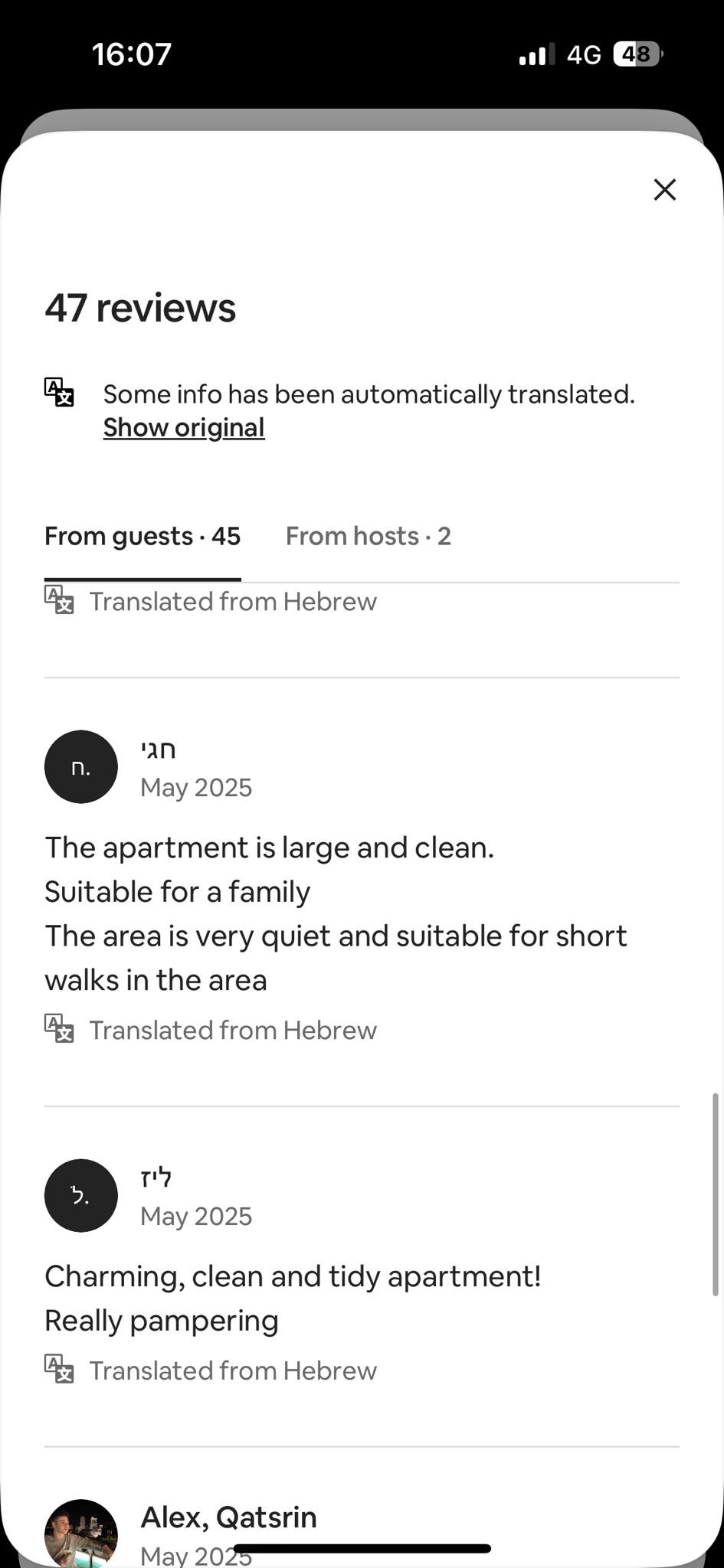This screenshot has width=724, height=1568.
Task: Select the From guests tab
Action: 143,536
